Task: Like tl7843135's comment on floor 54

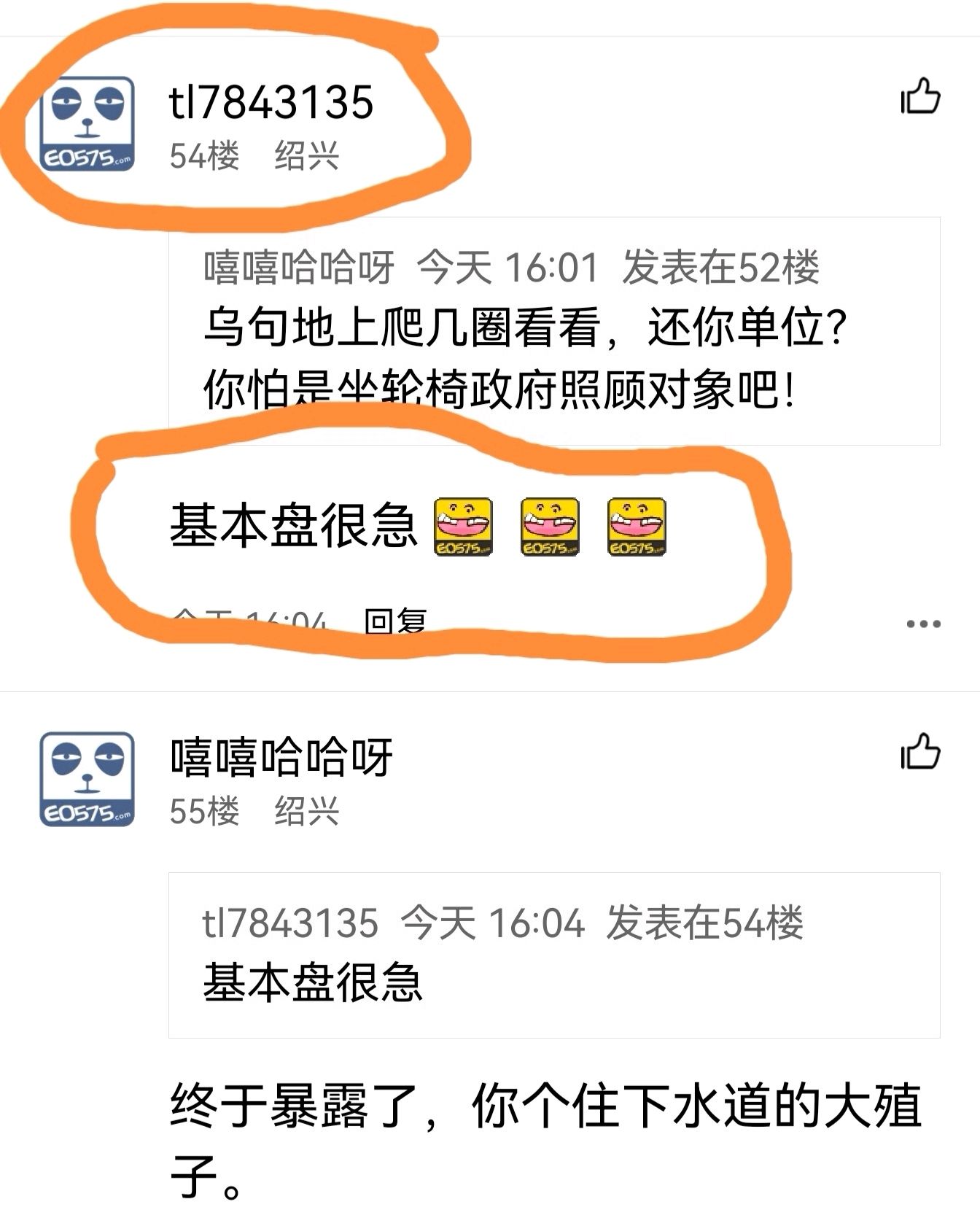Action: click(920, 96)
